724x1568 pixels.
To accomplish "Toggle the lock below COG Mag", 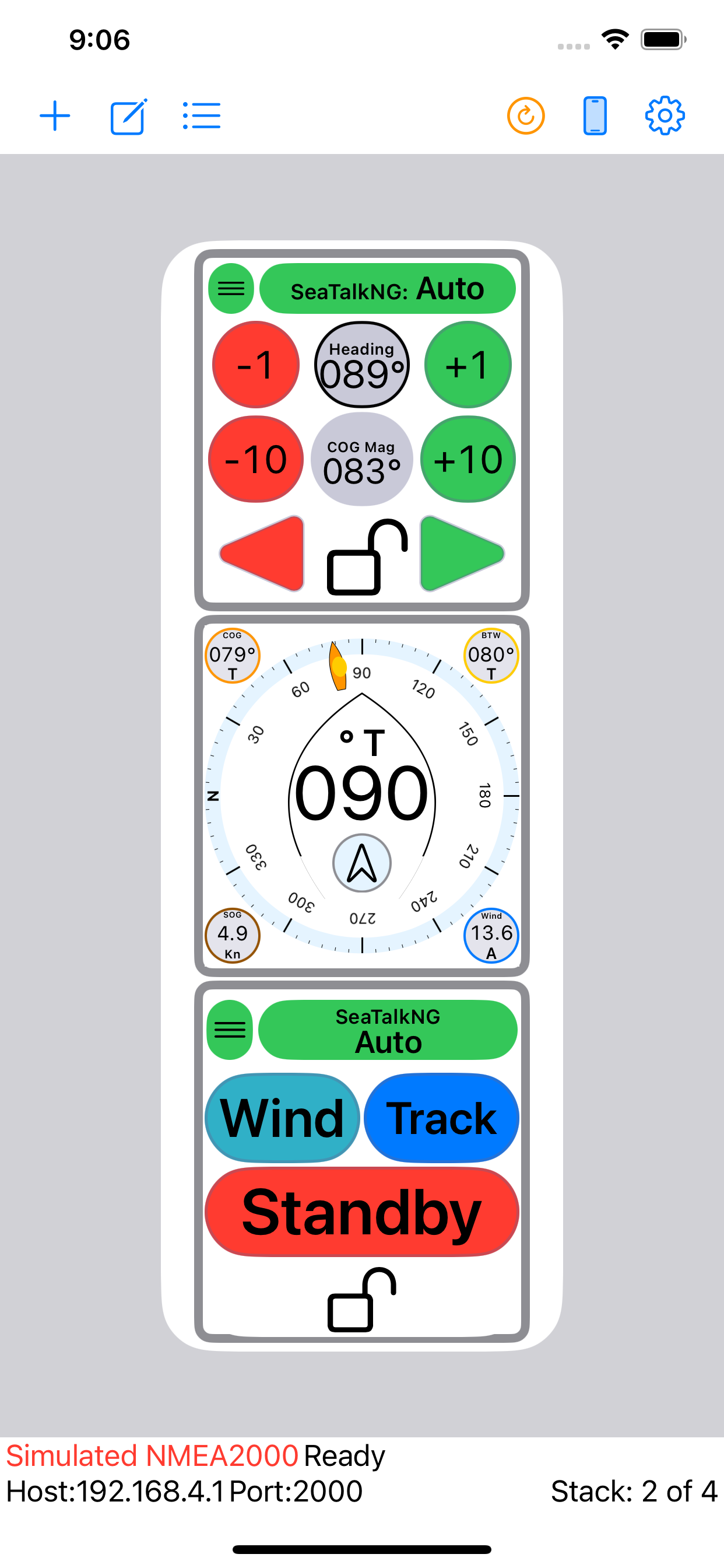I will [367, 556].
